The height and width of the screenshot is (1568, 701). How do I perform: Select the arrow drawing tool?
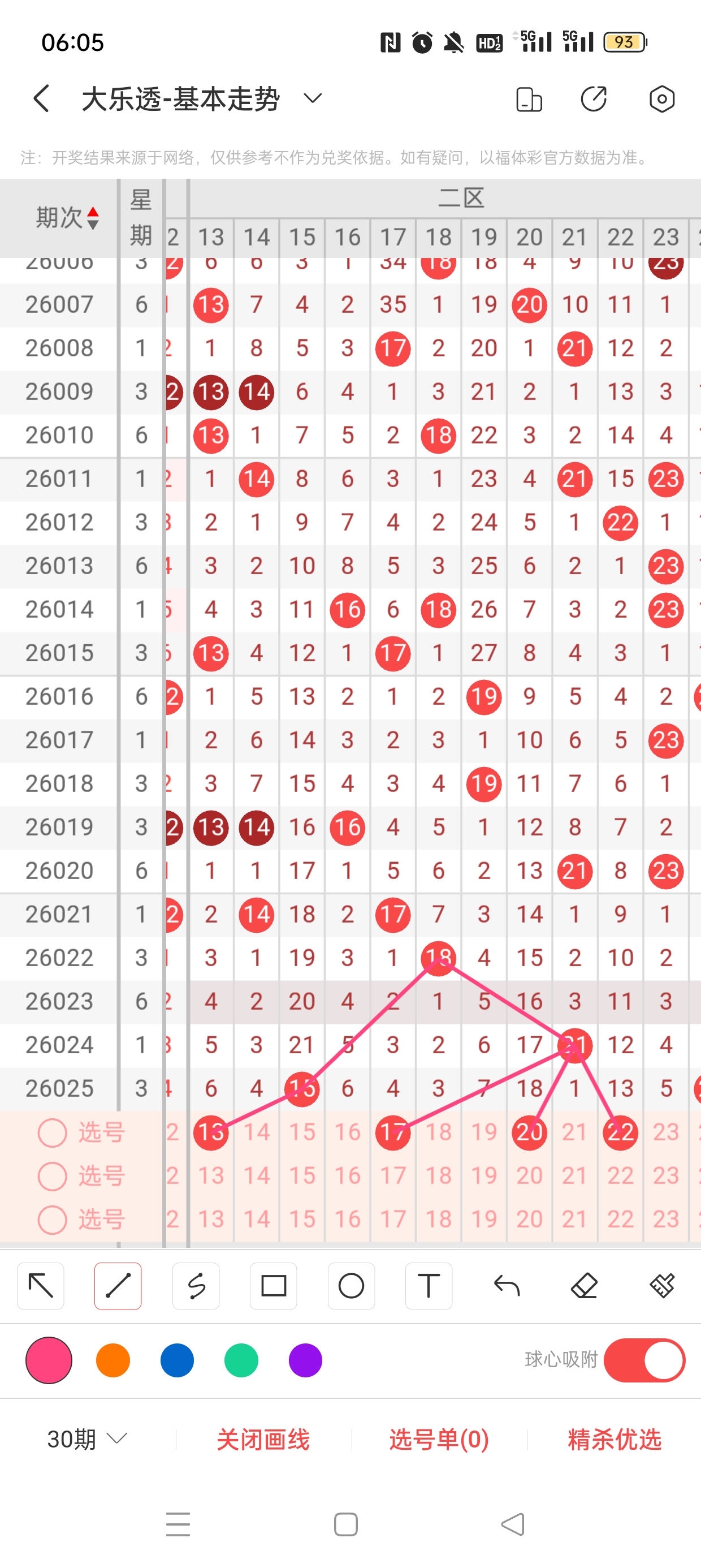(41, 1286)
